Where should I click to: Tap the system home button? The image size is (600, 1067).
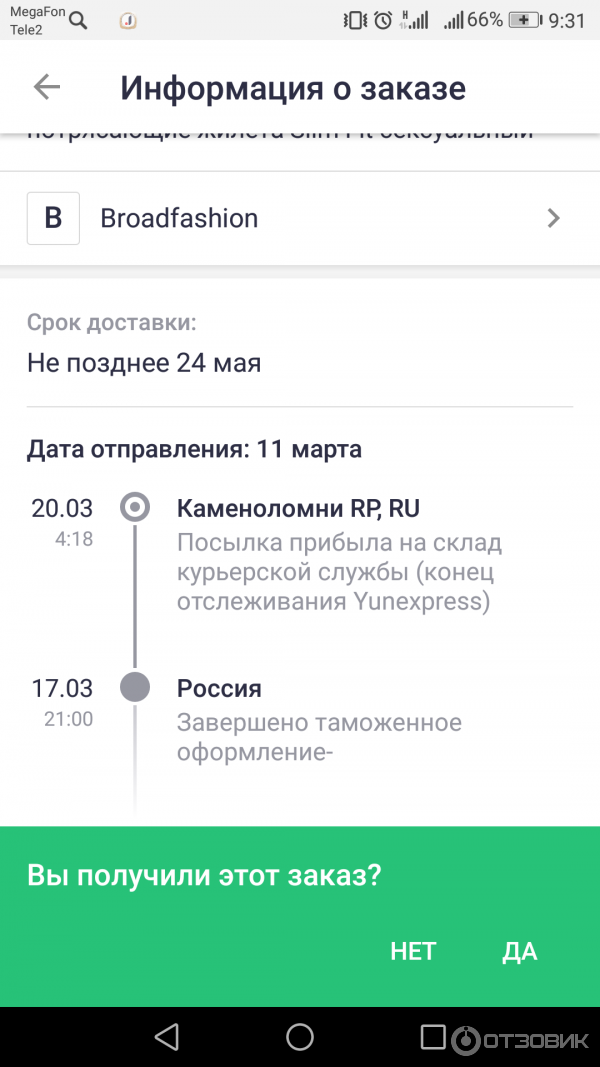300,1037
